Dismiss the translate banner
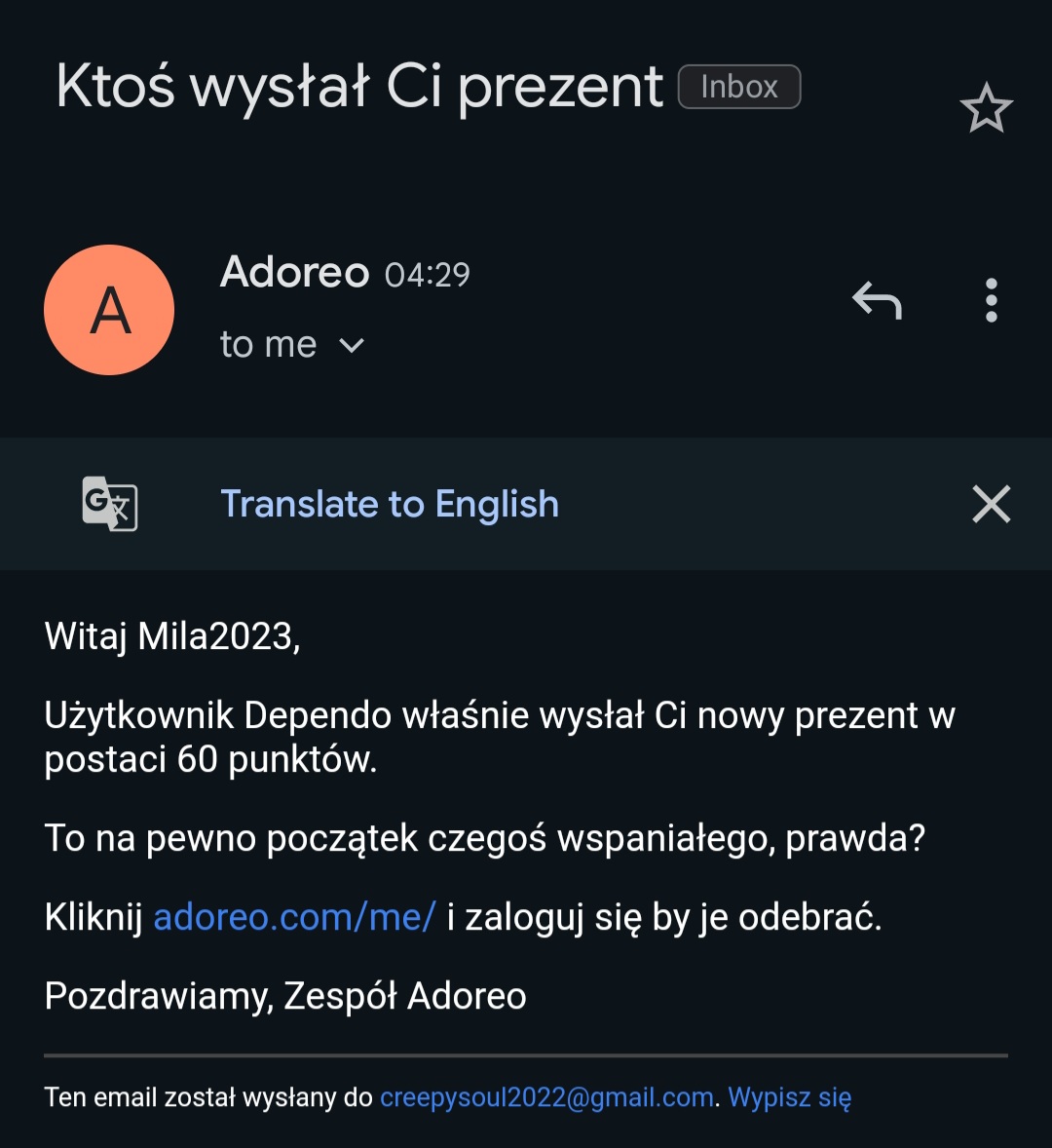The width and height of the screenshot is (1052, 1148). point(991,505)
